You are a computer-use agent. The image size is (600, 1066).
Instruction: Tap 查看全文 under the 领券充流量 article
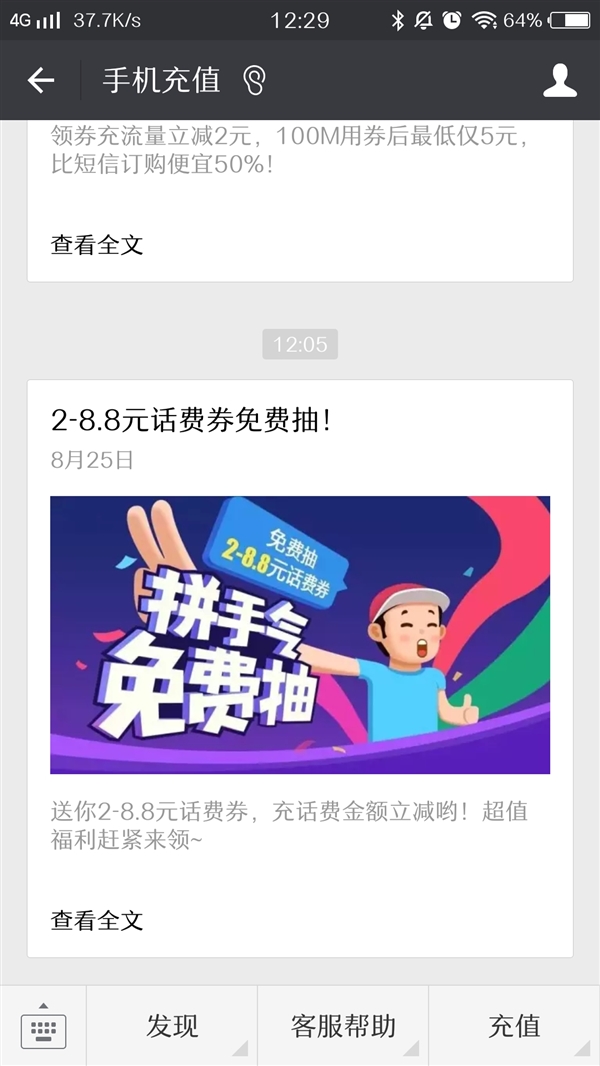pyautogui.click(x=97, y=245)
